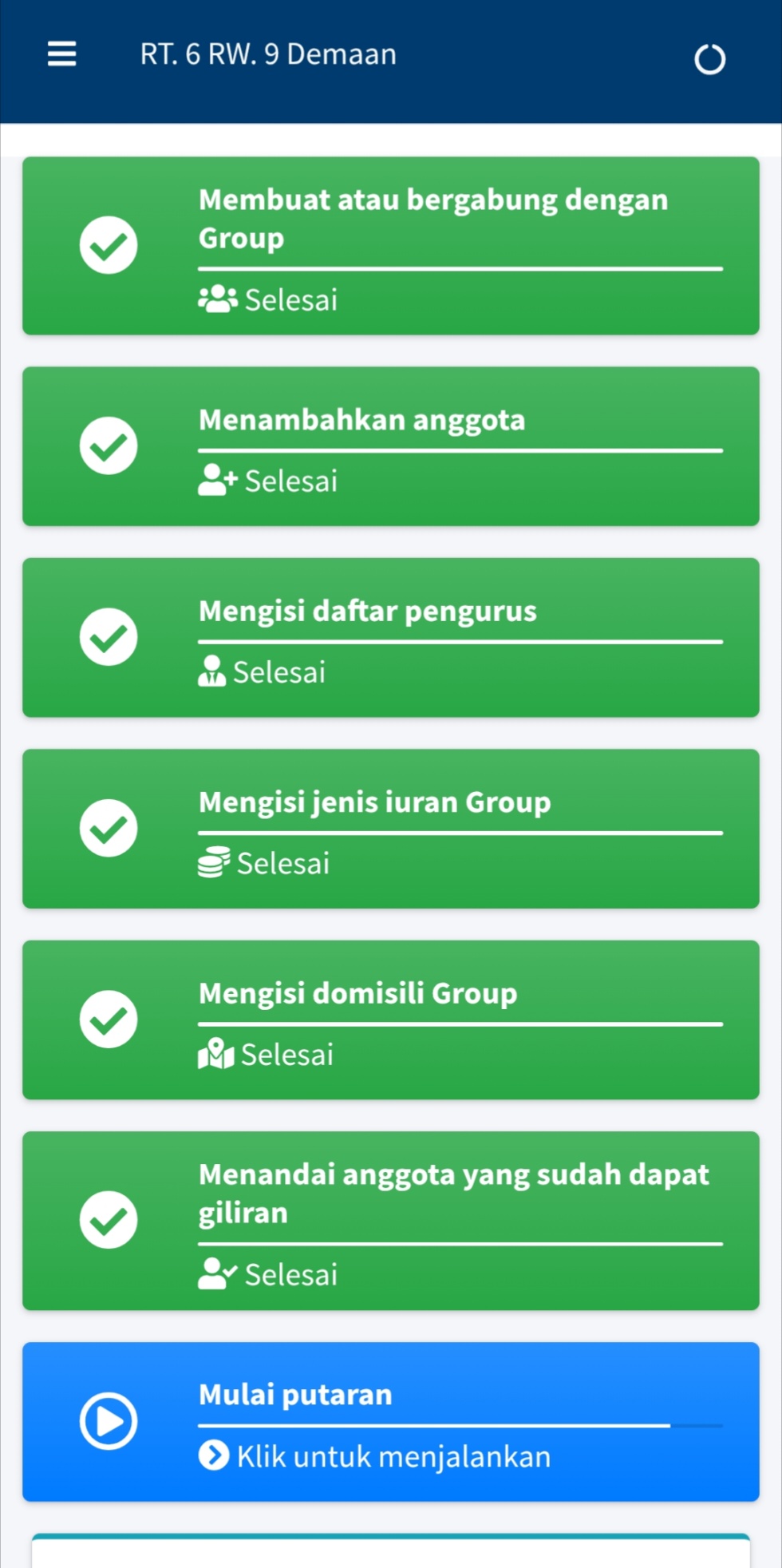Open Menandai anggota yang sudah dapat giliran
Screen dimensions: 782x1568
(x=391, y=1220)
